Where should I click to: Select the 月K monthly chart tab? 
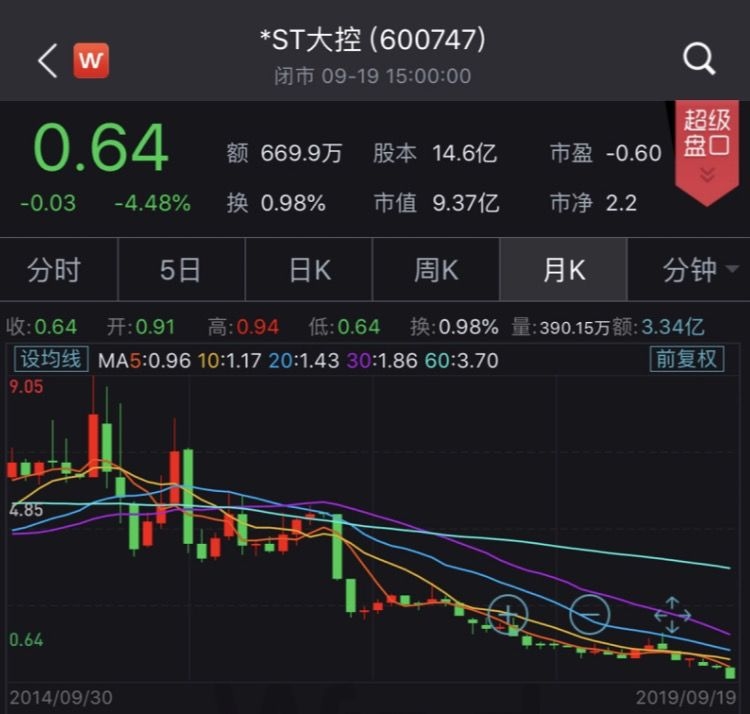tap(563, 270)
